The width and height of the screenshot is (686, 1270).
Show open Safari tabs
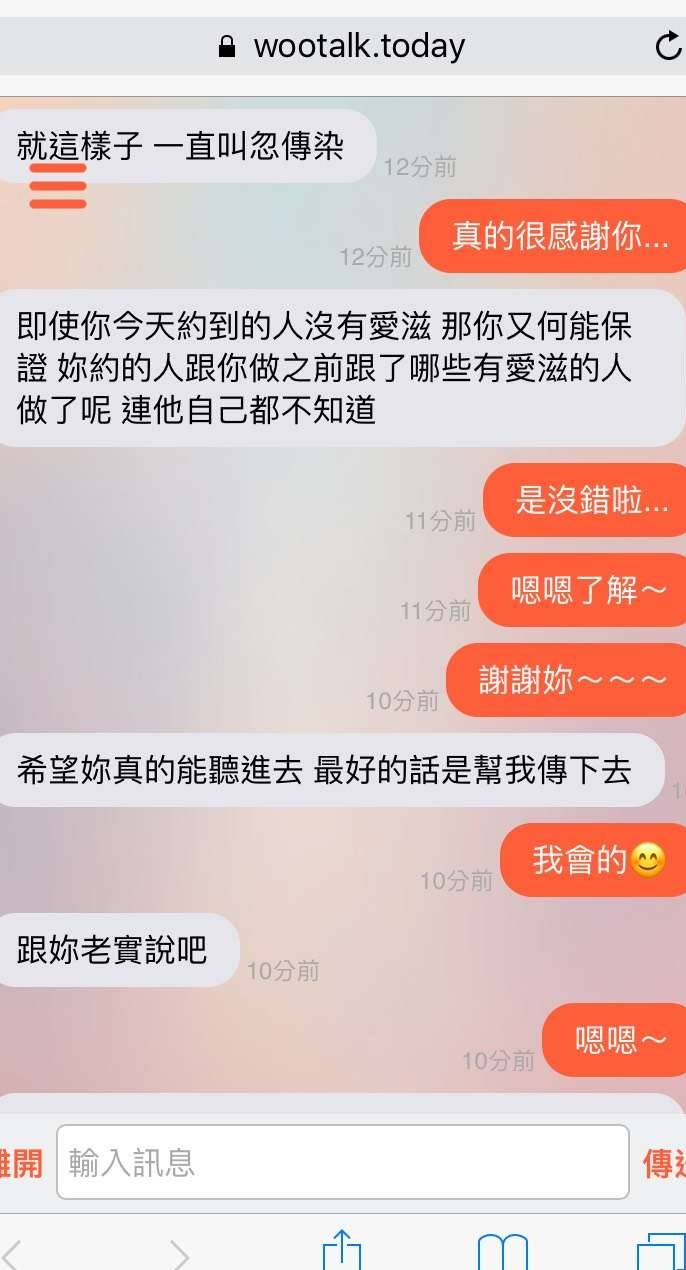point(660,1252)
